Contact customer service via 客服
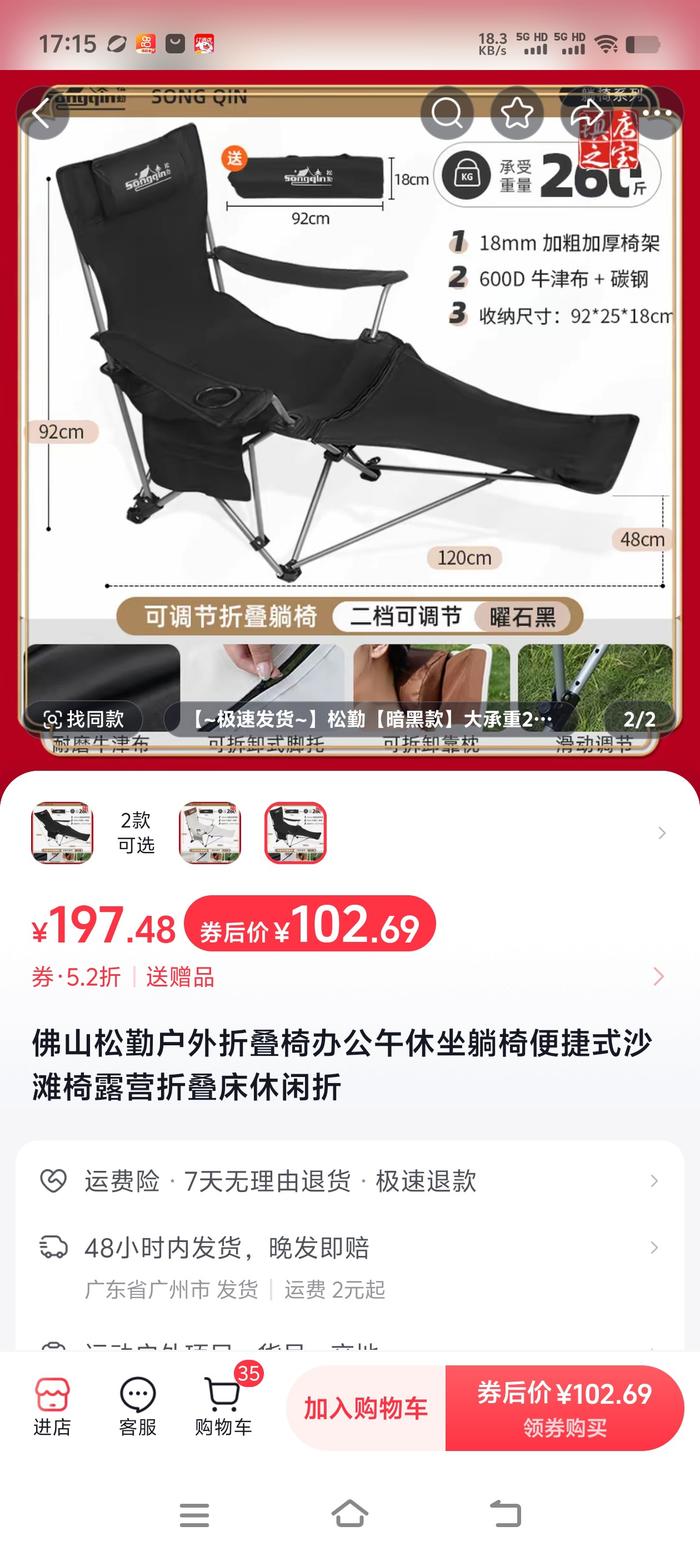 tap(138, 1407)
